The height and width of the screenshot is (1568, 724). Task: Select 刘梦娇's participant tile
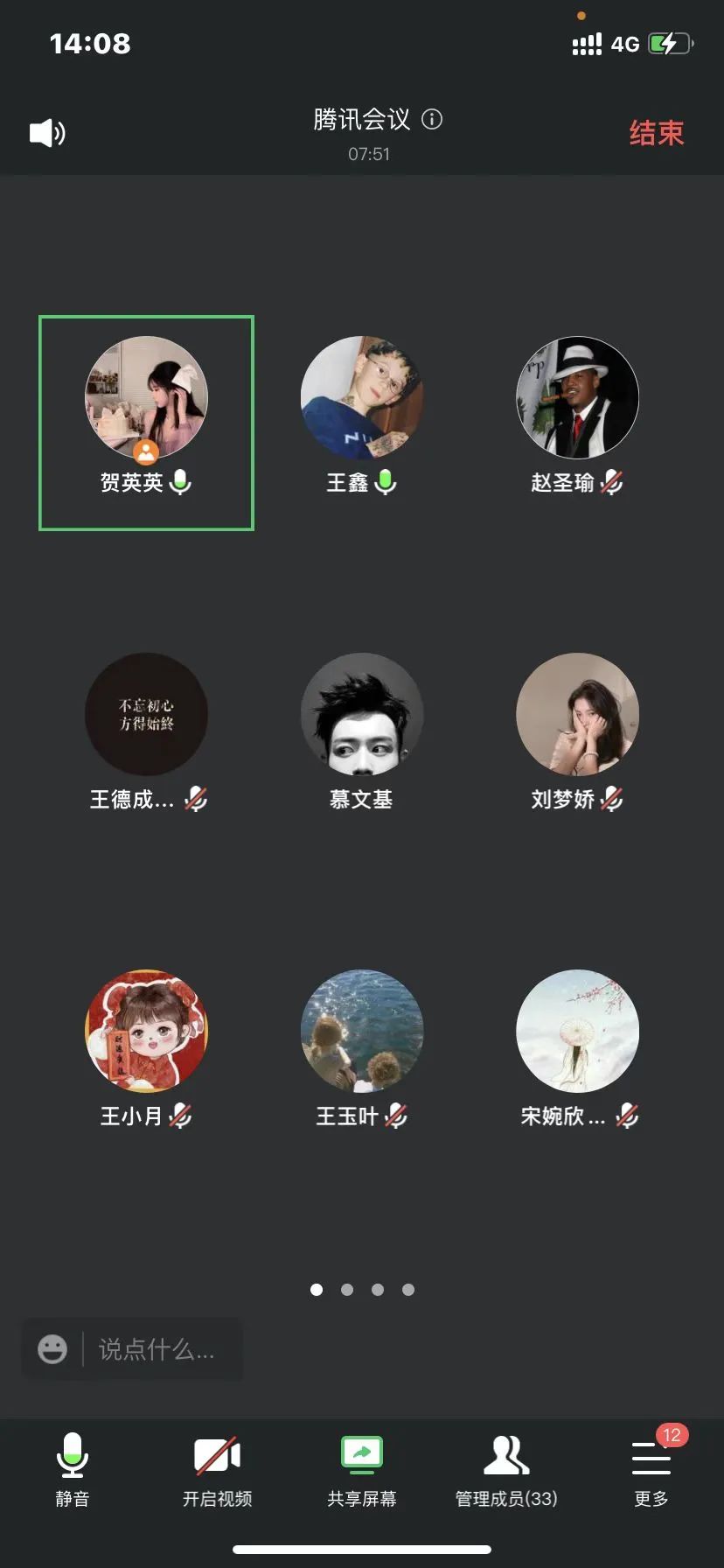pyautogui.click(x=577, y=728)
